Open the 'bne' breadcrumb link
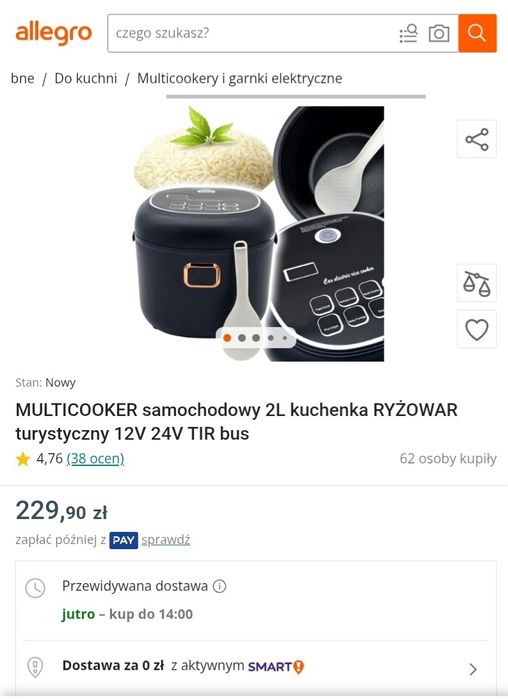The height and width of the screenshot is (699, 508). 22,78
